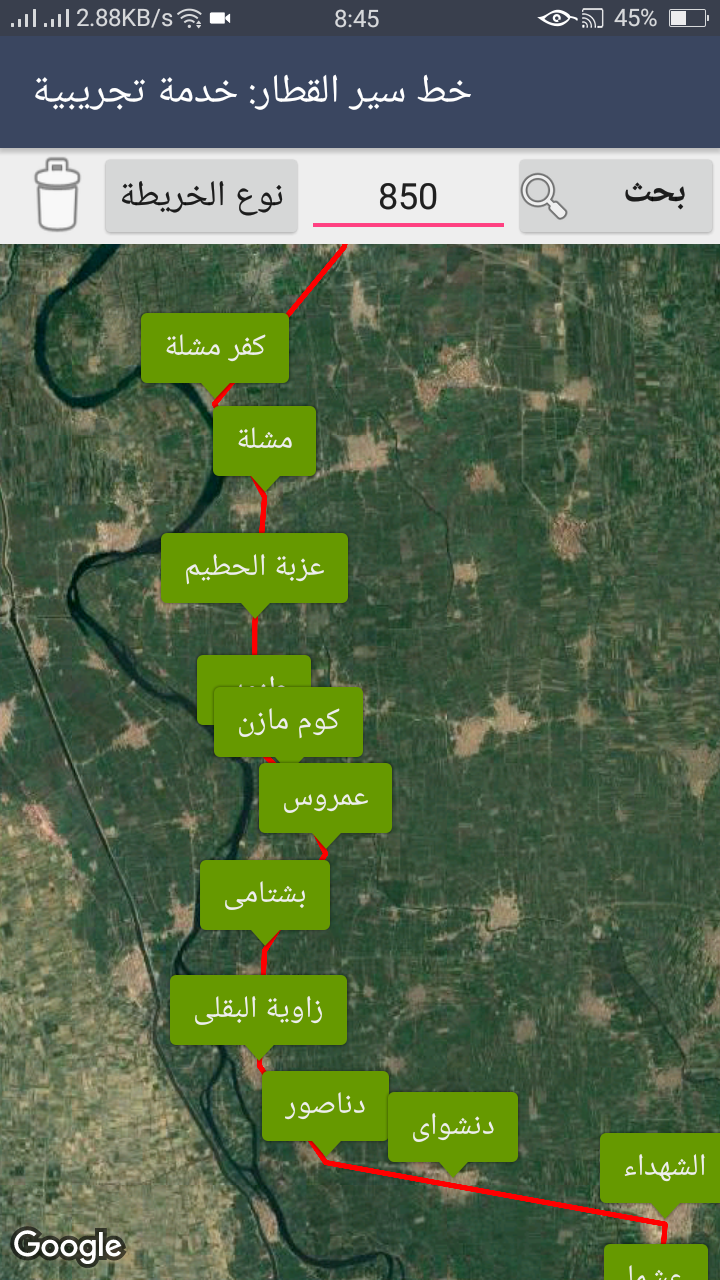Image resolution: width=720 pixels, height=1280 pixels.
Task: Select the كفر مشلة station marker
Action: tap(215, 348)
